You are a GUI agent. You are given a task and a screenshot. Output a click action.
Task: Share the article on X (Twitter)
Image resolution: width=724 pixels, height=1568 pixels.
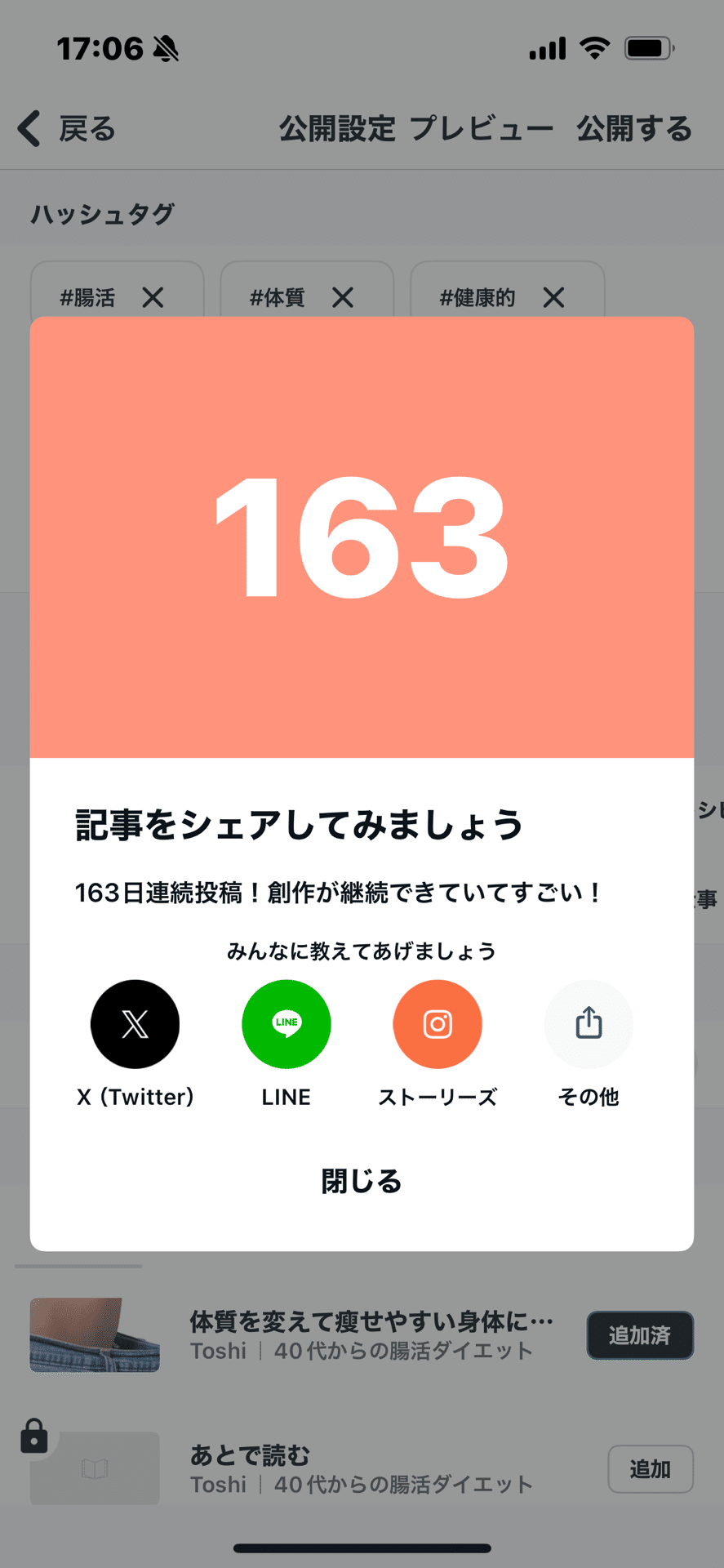tap(135, 1023)
